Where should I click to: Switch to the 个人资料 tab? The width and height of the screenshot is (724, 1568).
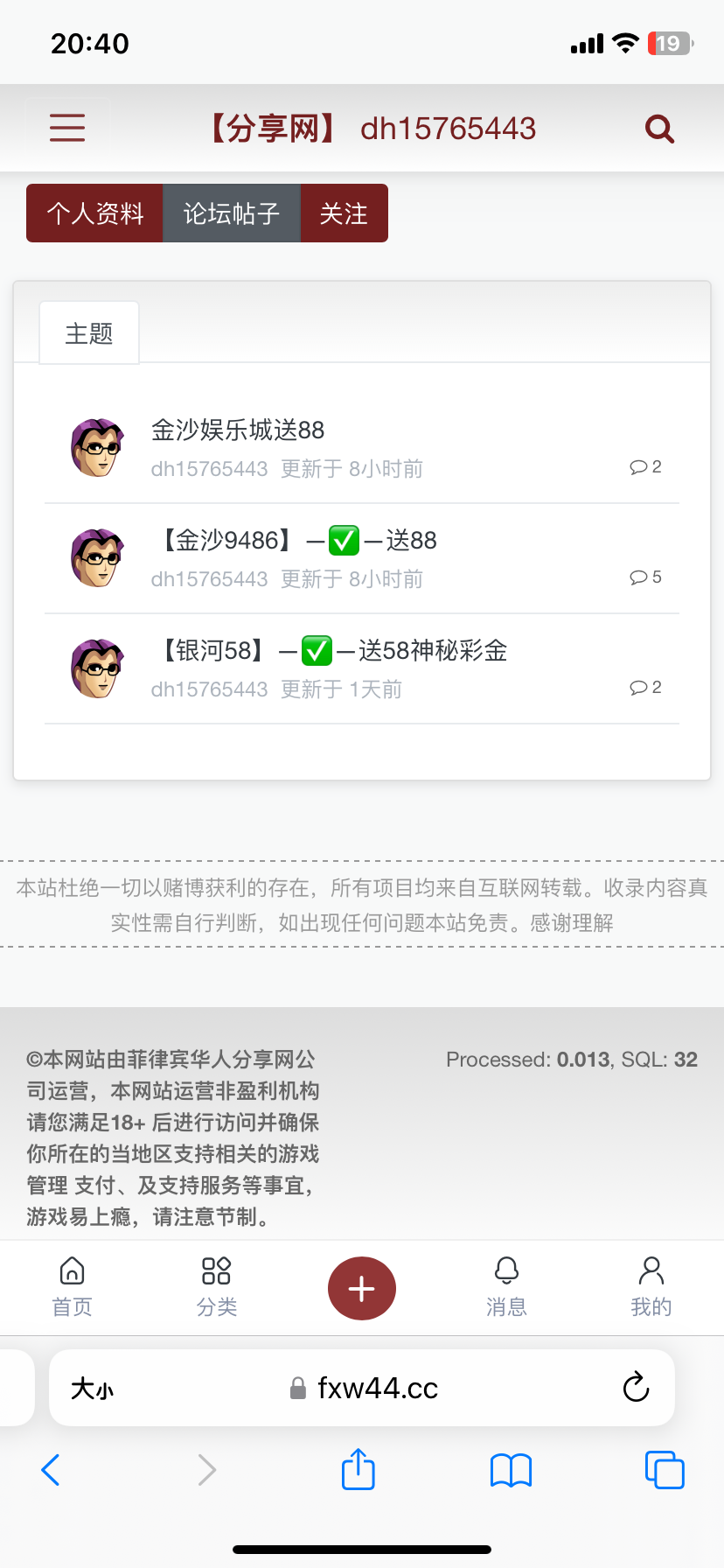[94, 213]
